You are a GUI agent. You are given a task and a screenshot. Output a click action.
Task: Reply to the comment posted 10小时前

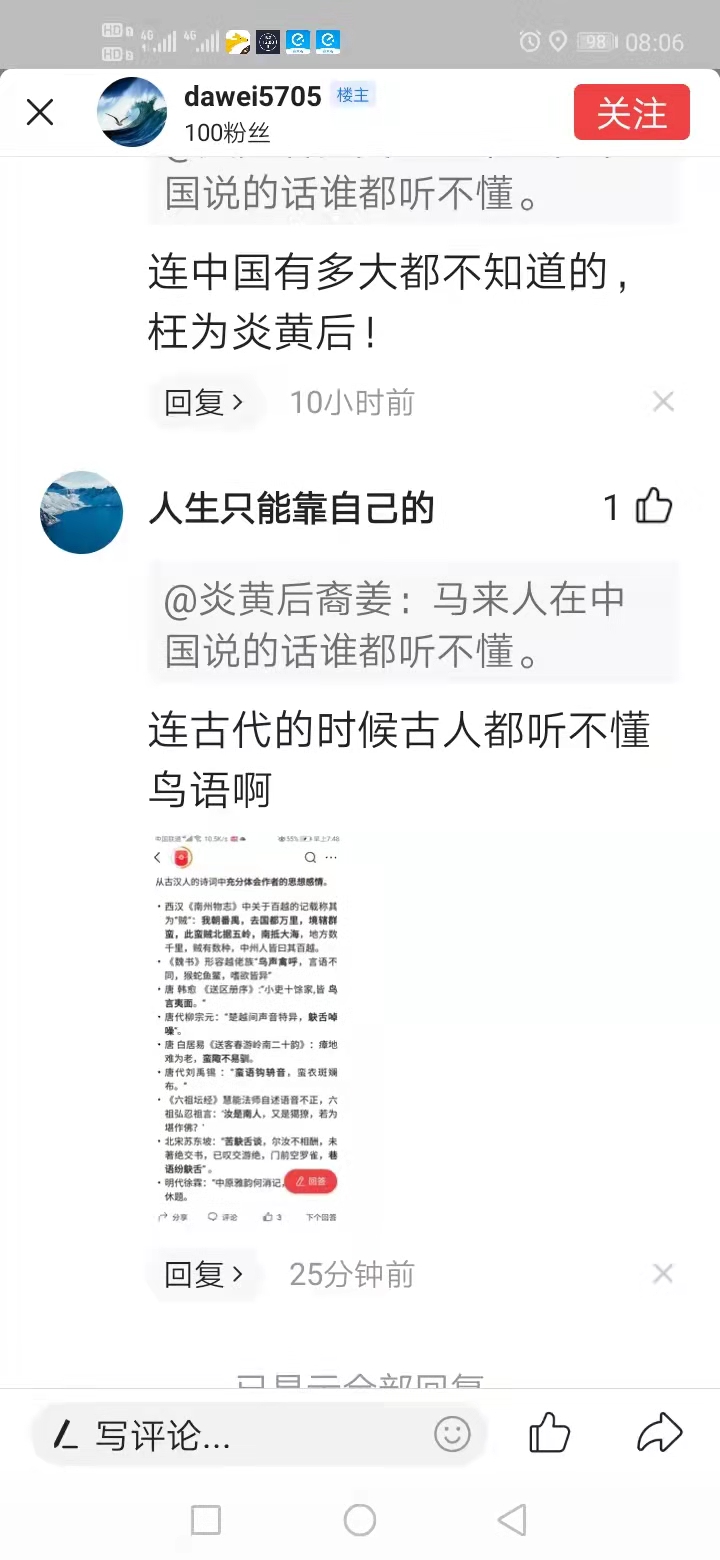[x=205, y=402]
